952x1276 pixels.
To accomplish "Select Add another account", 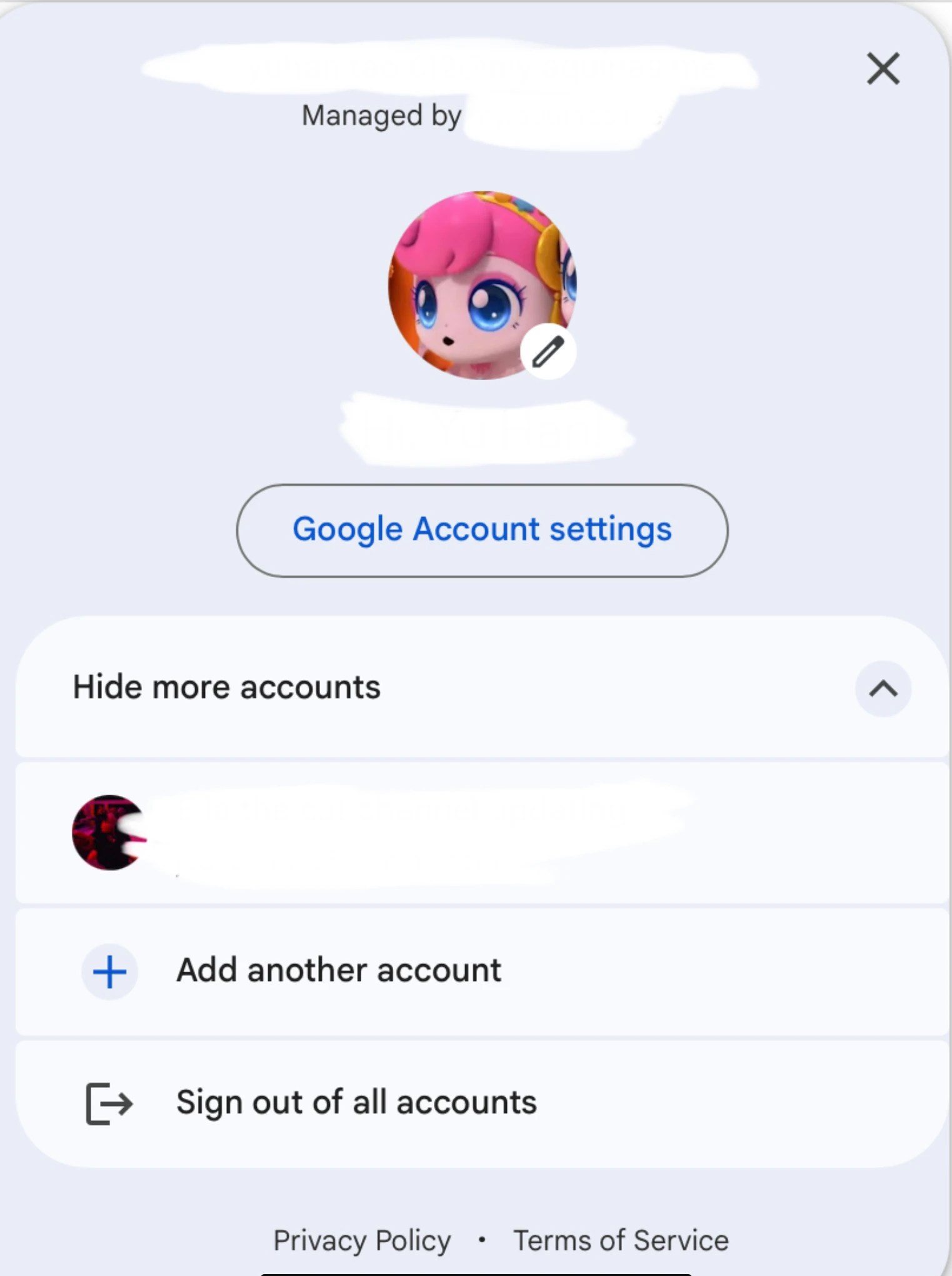I will point(338,971).
